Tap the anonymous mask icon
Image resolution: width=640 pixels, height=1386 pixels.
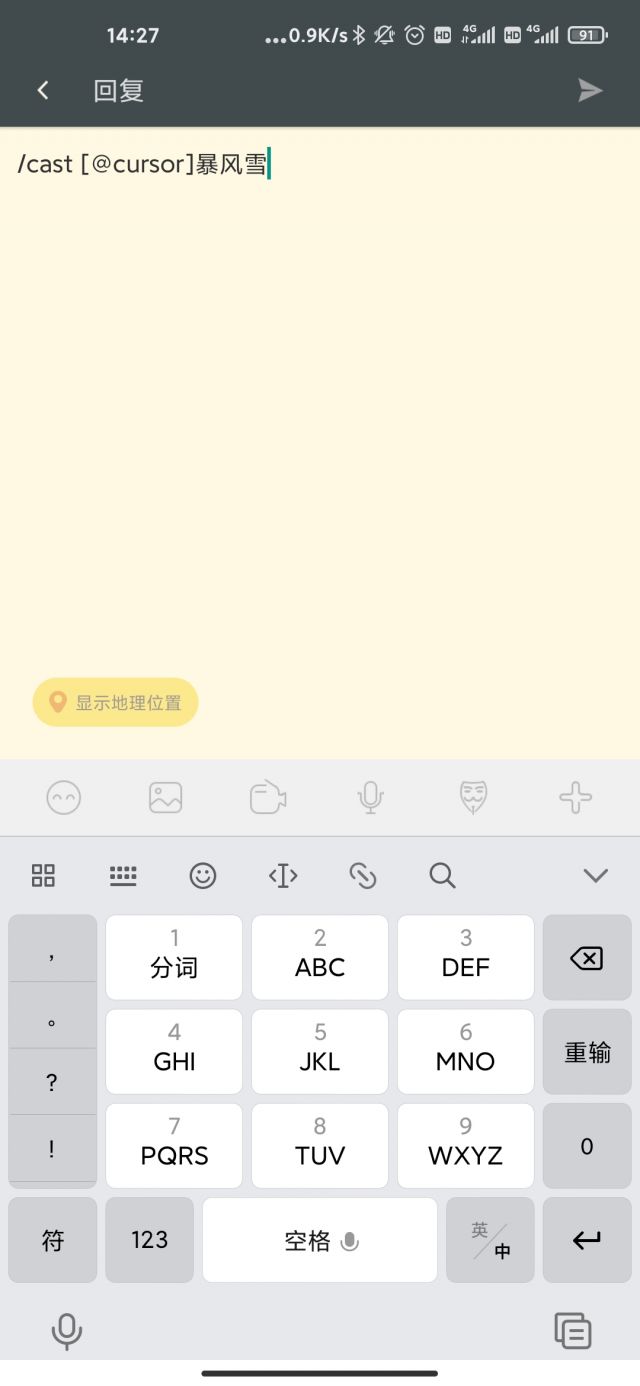[473, 797]
